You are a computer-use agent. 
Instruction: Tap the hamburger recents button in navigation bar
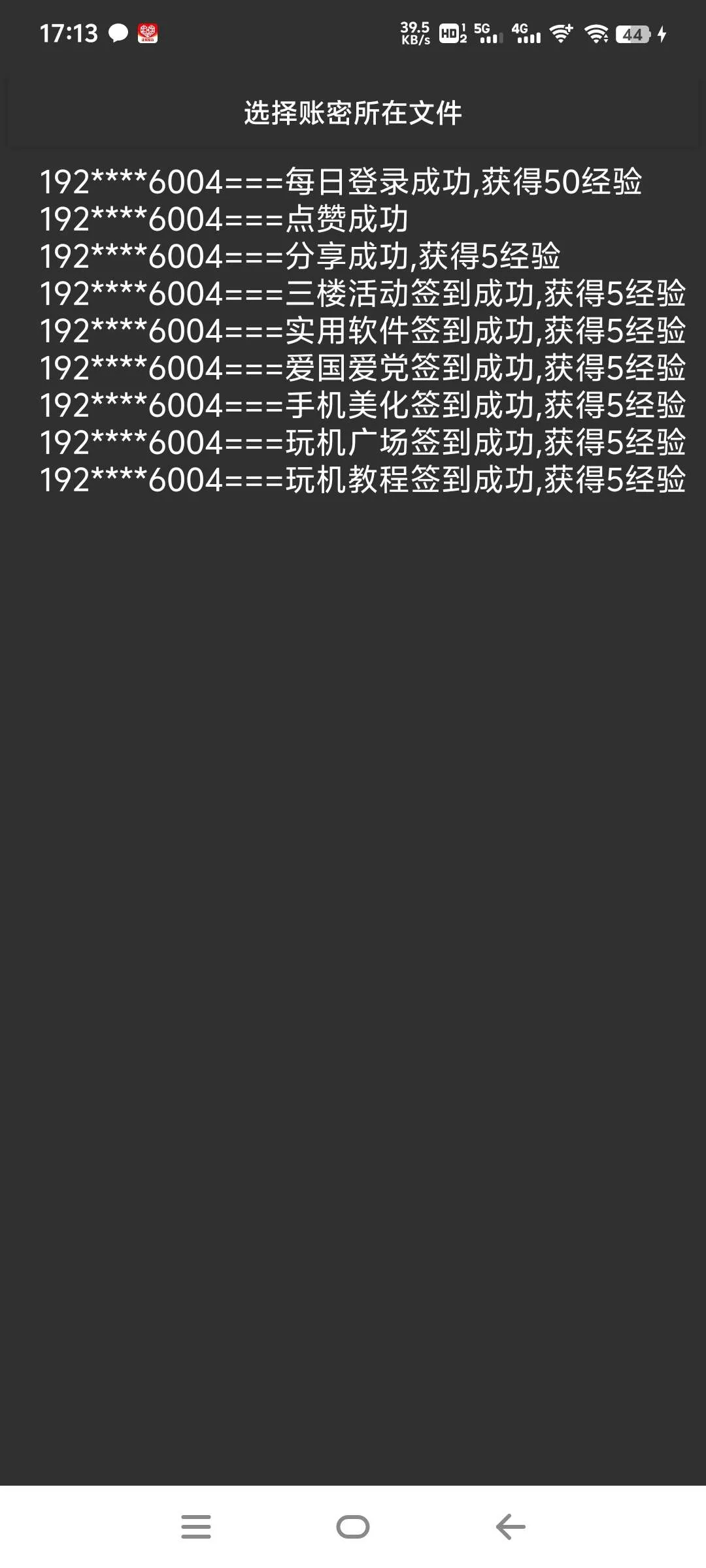pyautogui.click(x=195, y=1526)
